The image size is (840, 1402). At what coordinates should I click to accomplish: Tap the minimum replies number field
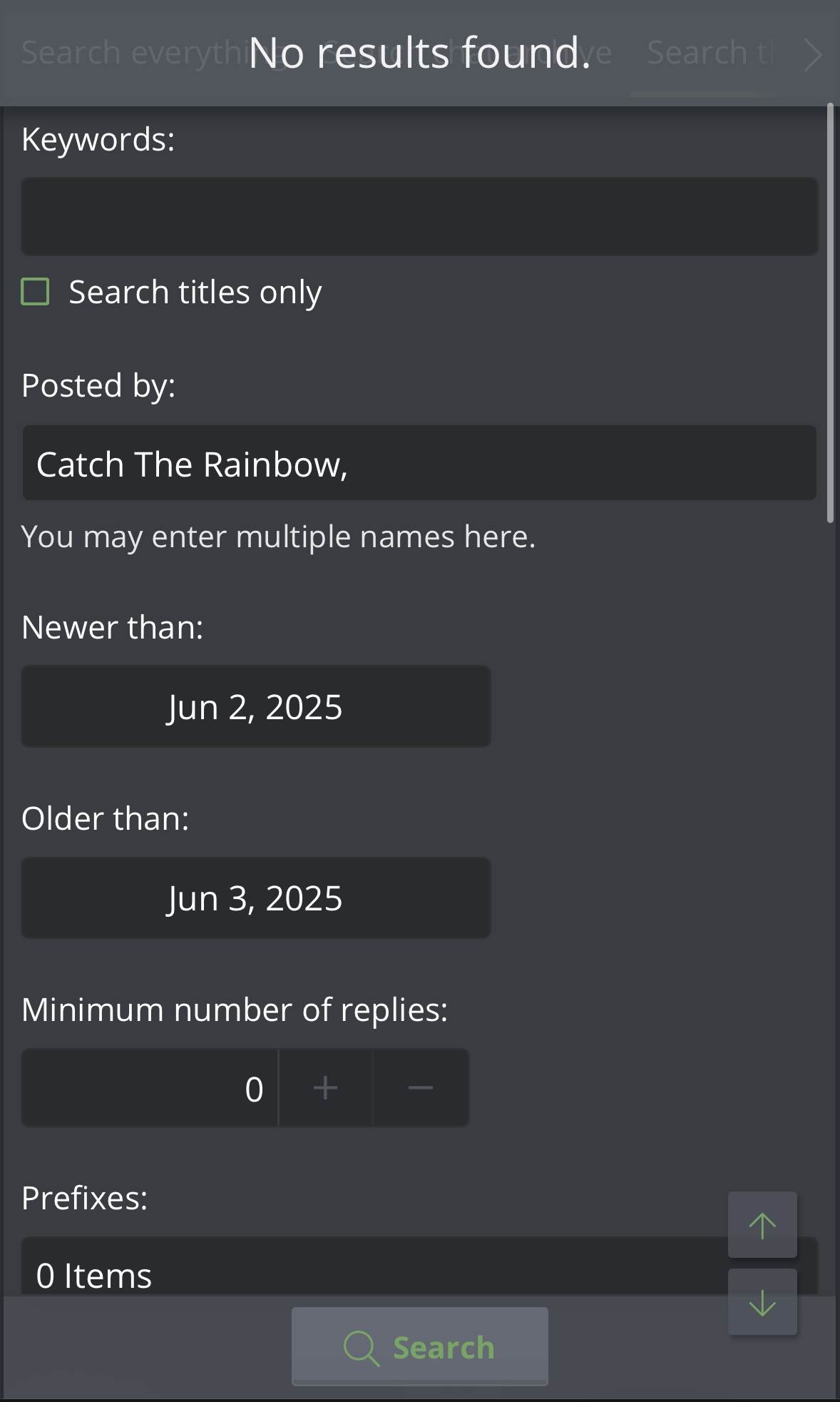[149, 1087]
